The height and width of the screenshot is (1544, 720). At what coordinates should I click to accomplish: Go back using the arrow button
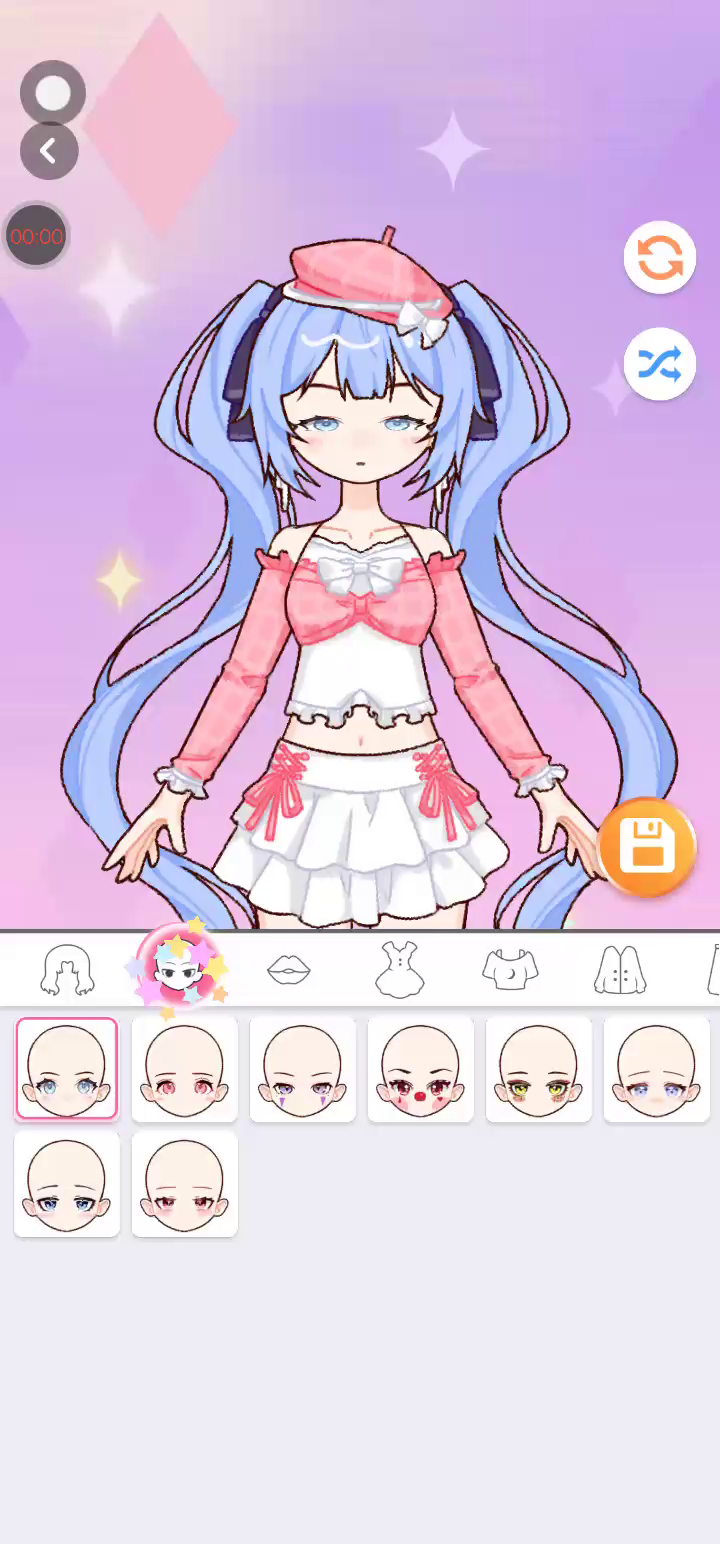[49, 151]
